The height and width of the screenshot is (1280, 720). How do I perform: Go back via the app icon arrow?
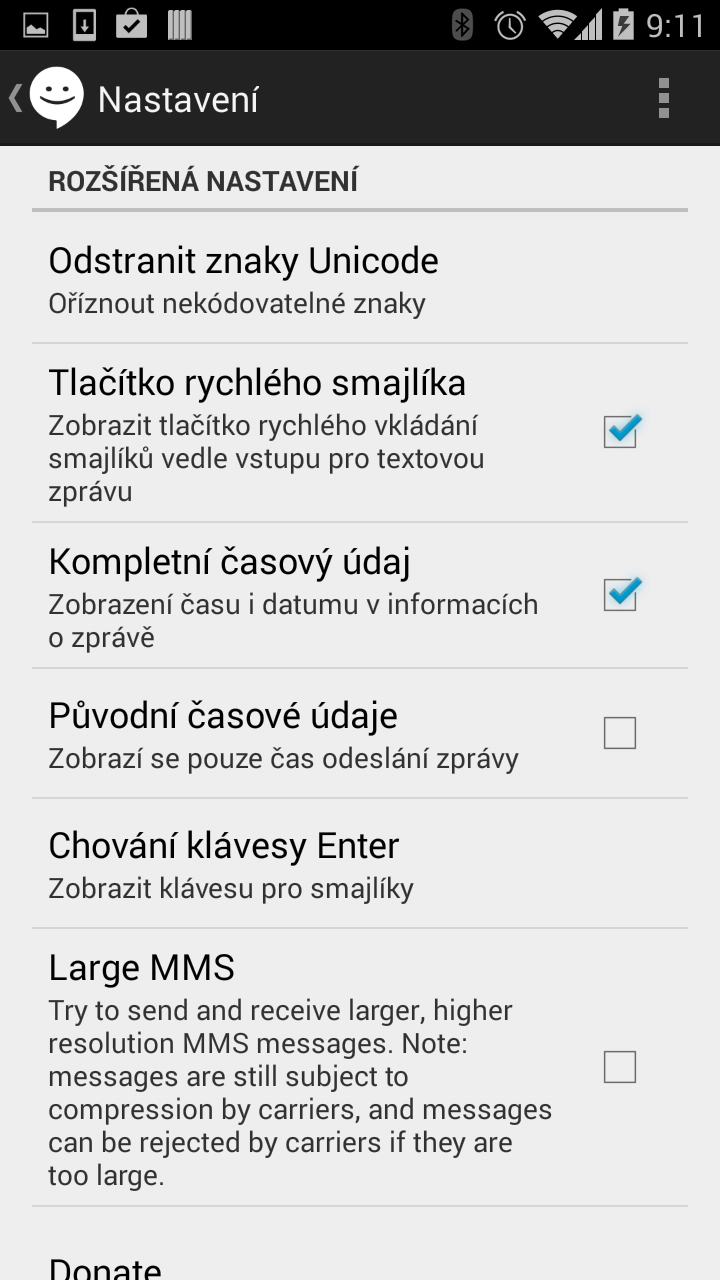click(x=46, y=98)
